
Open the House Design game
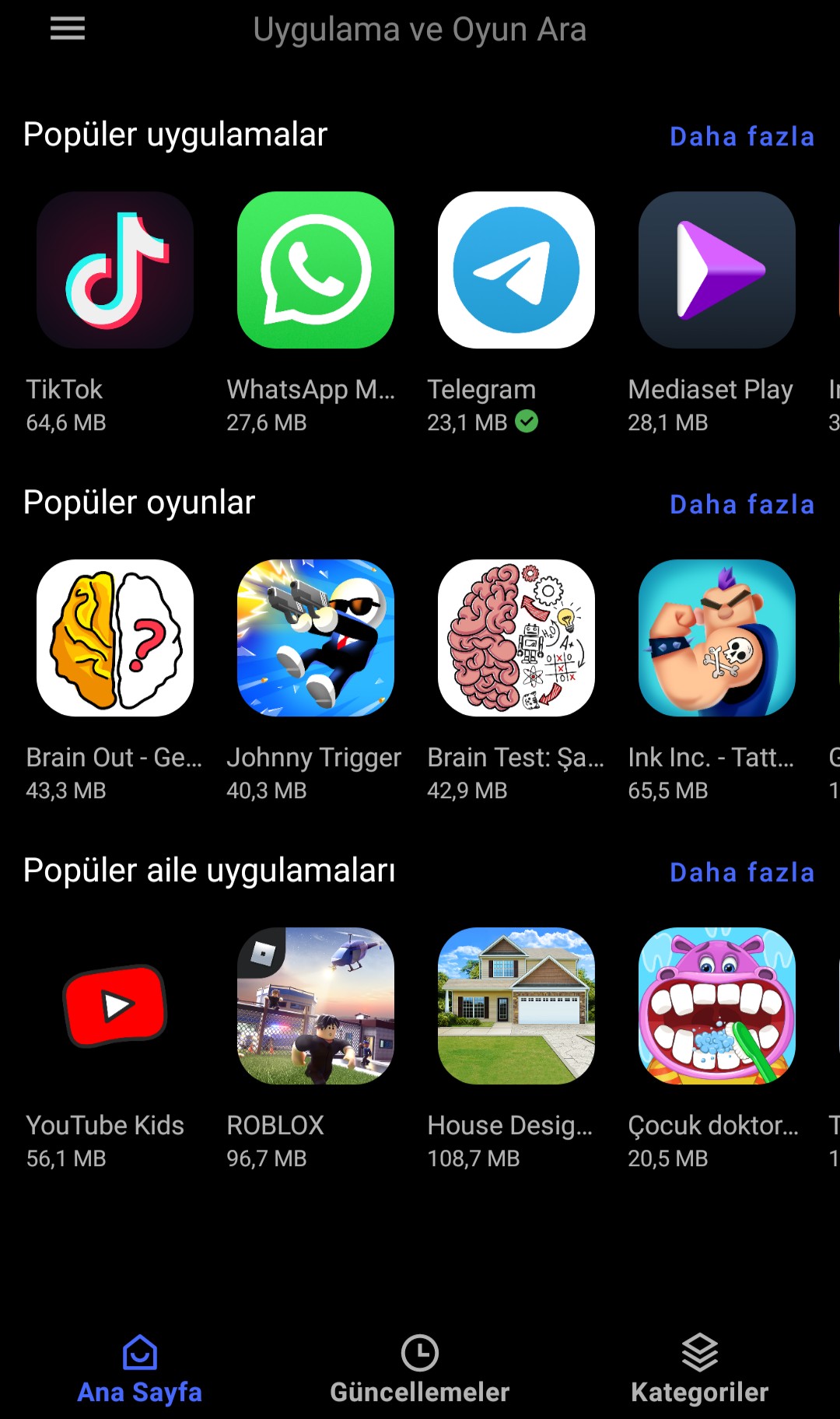tap(516, 1006)
